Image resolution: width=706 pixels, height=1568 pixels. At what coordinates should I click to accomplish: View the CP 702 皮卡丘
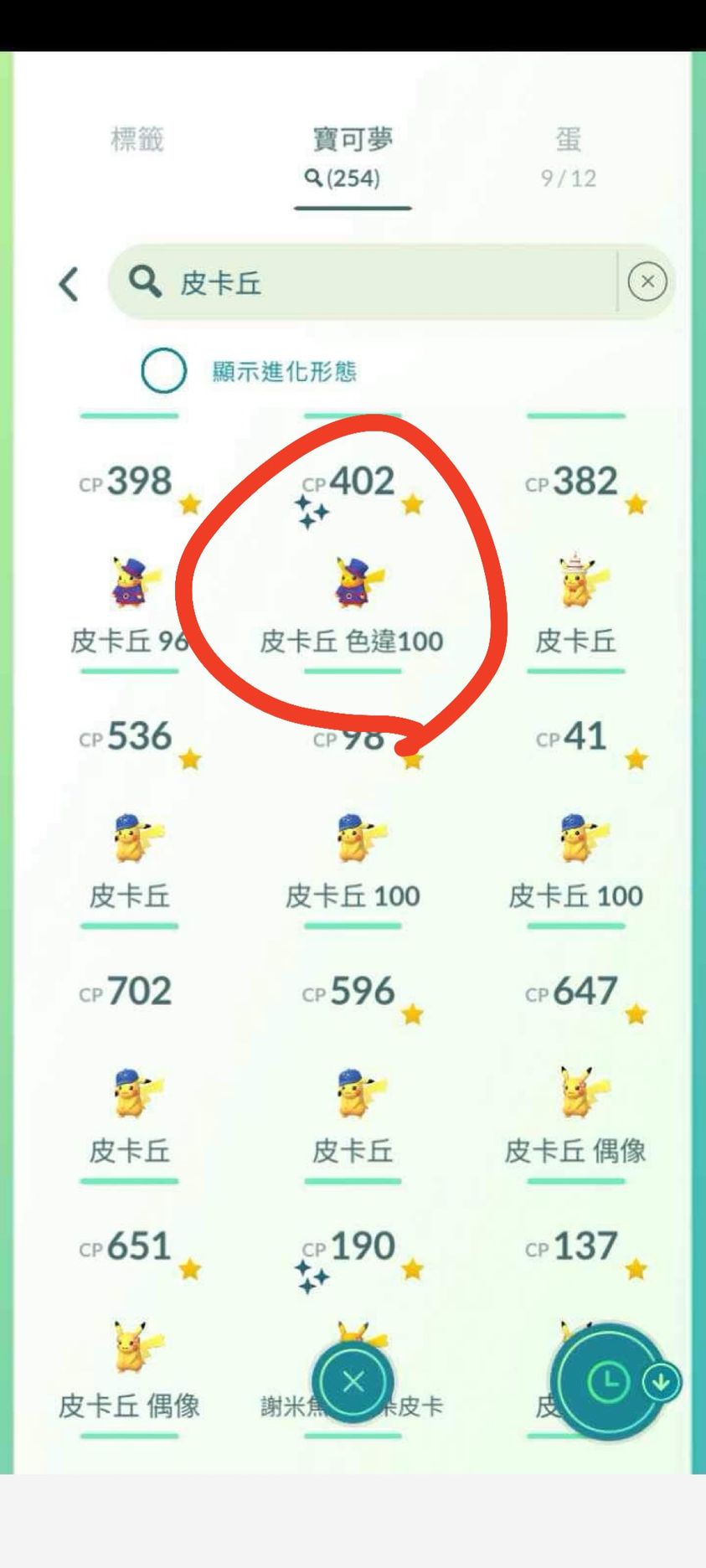click(129, 1093)
